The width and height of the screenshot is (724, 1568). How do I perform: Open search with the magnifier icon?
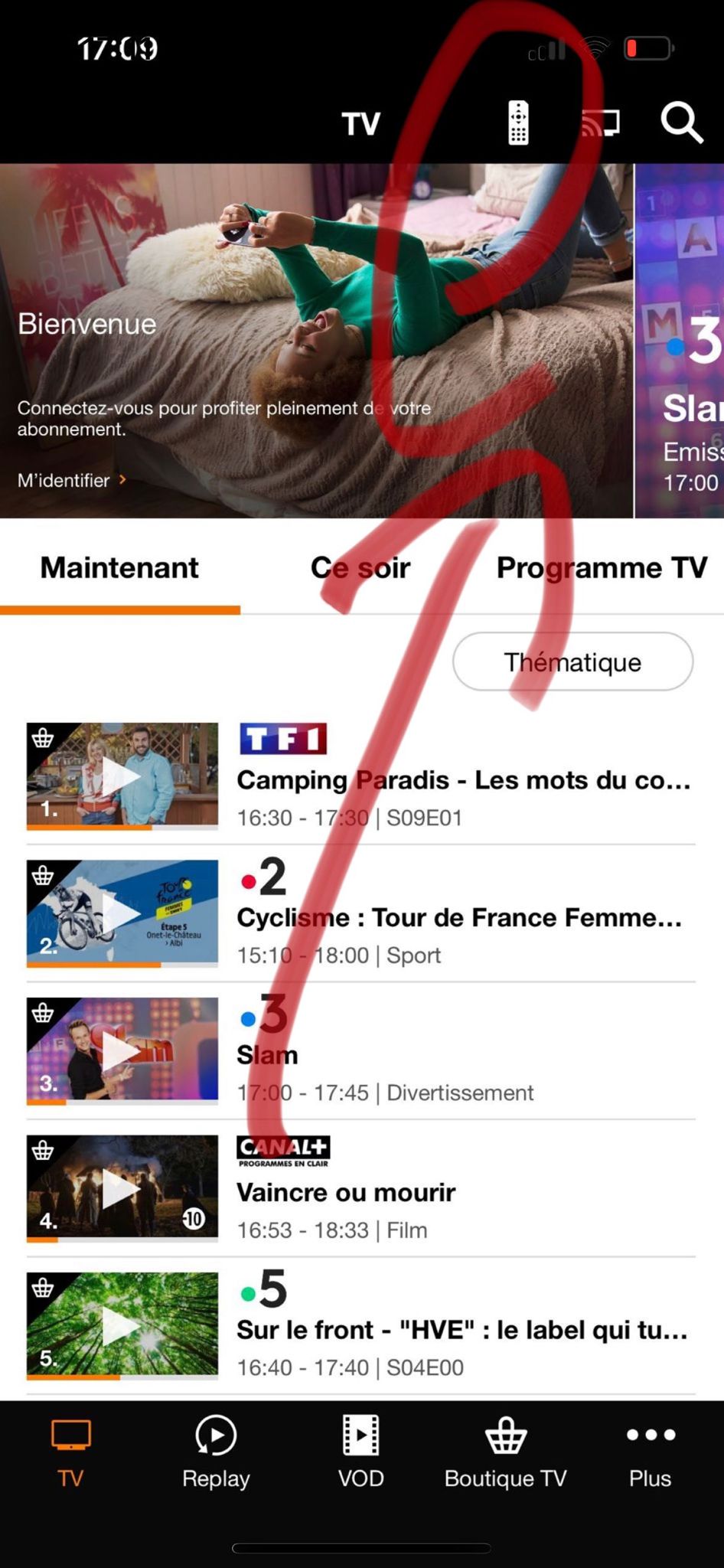click(x=681, y=122)
